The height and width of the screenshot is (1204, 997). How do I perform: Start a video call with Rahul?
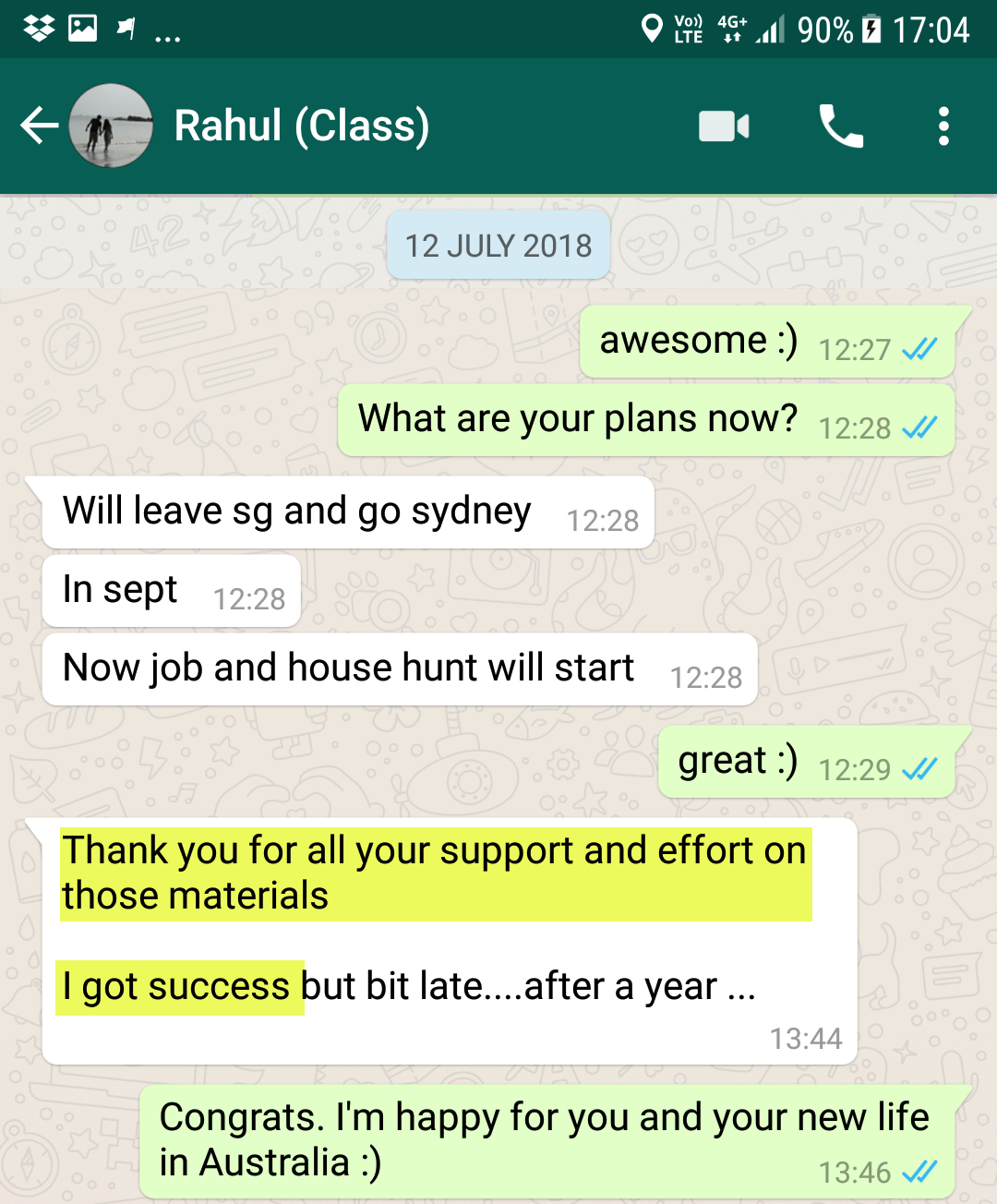click(x=724, y=126)
